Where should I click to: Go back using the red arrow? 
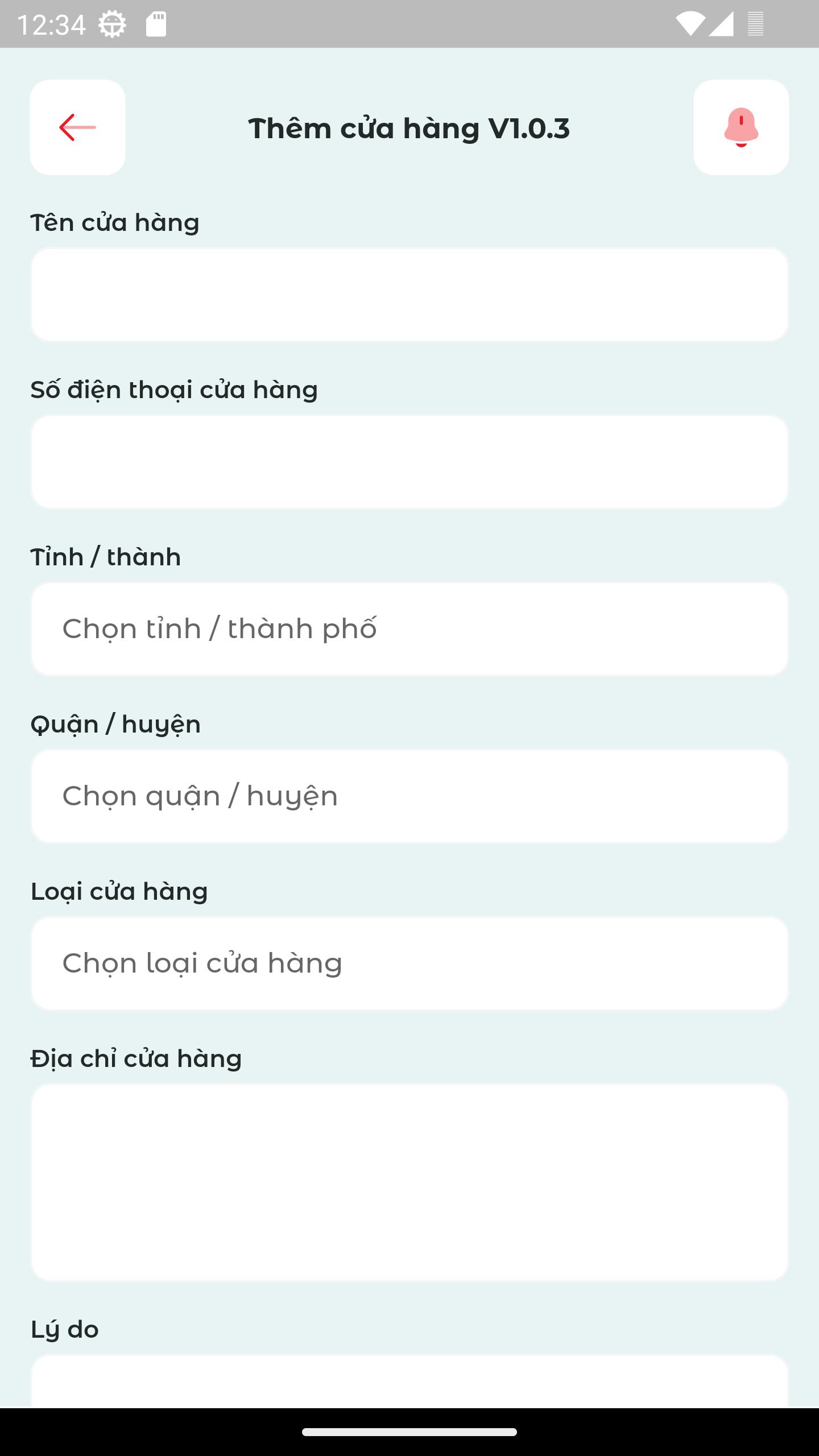[x=77, y=127]
